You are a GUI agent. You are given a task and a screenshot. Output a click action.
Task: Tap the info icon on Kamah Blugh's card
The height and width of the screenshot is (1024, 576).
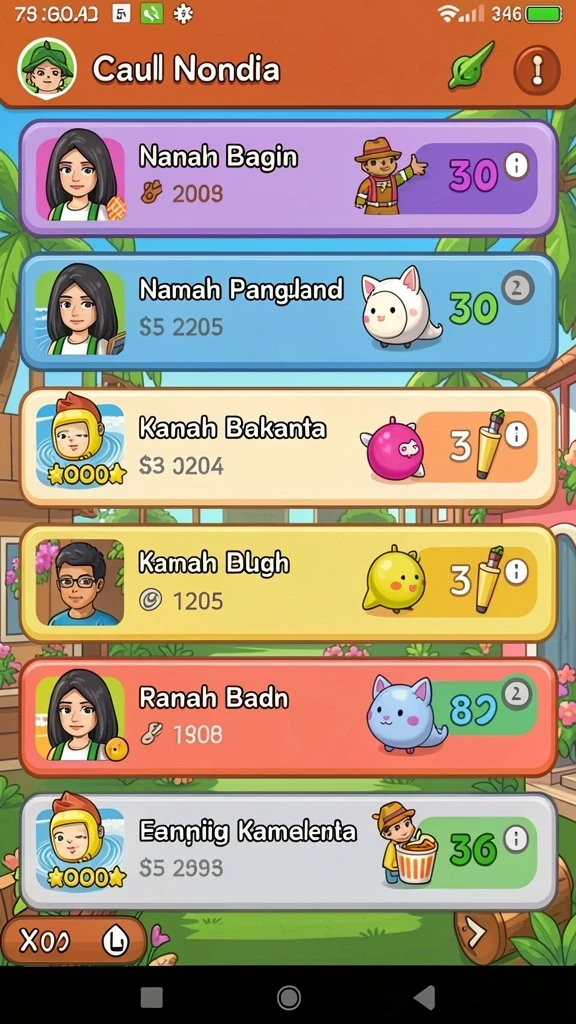(x=517, y=571)
